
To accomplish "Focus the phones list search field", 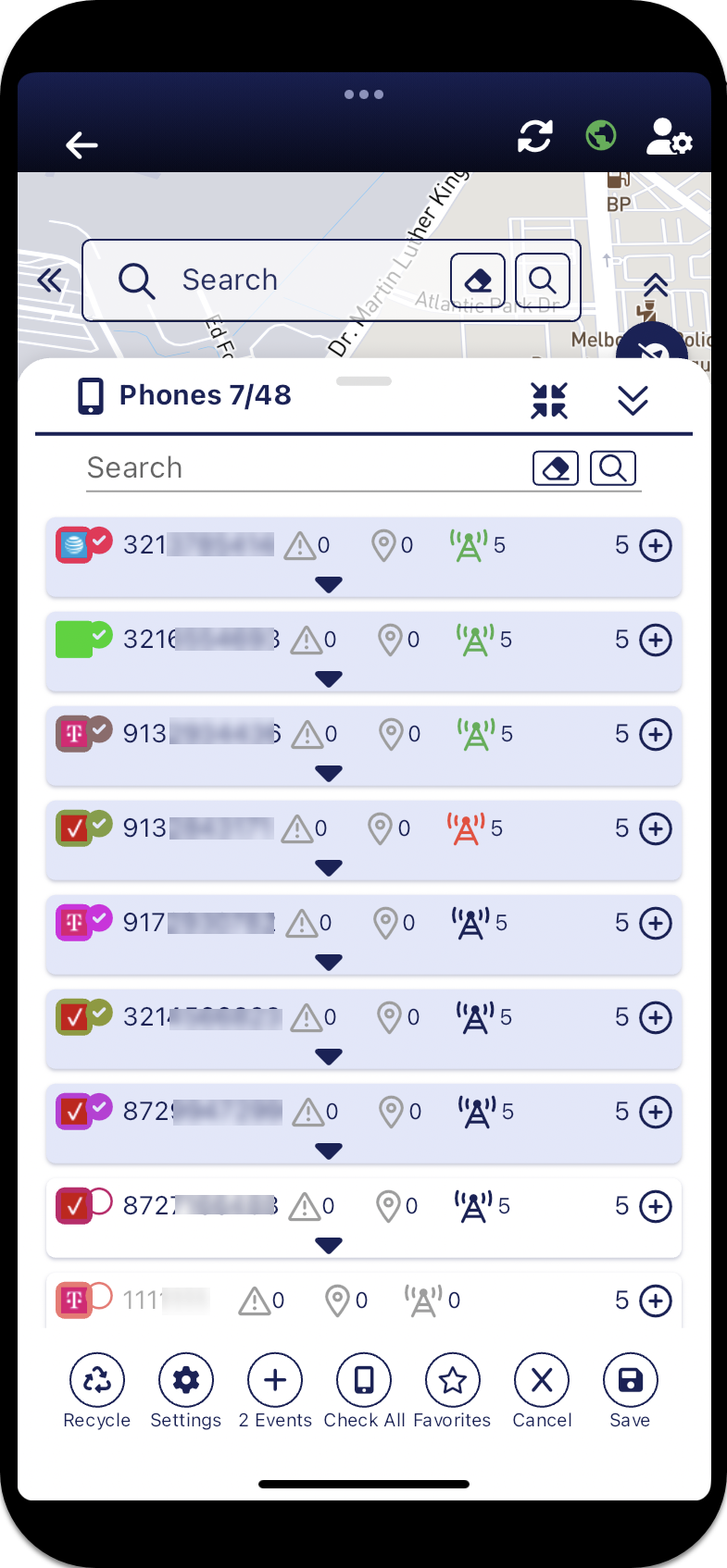I will click(306, 468).
